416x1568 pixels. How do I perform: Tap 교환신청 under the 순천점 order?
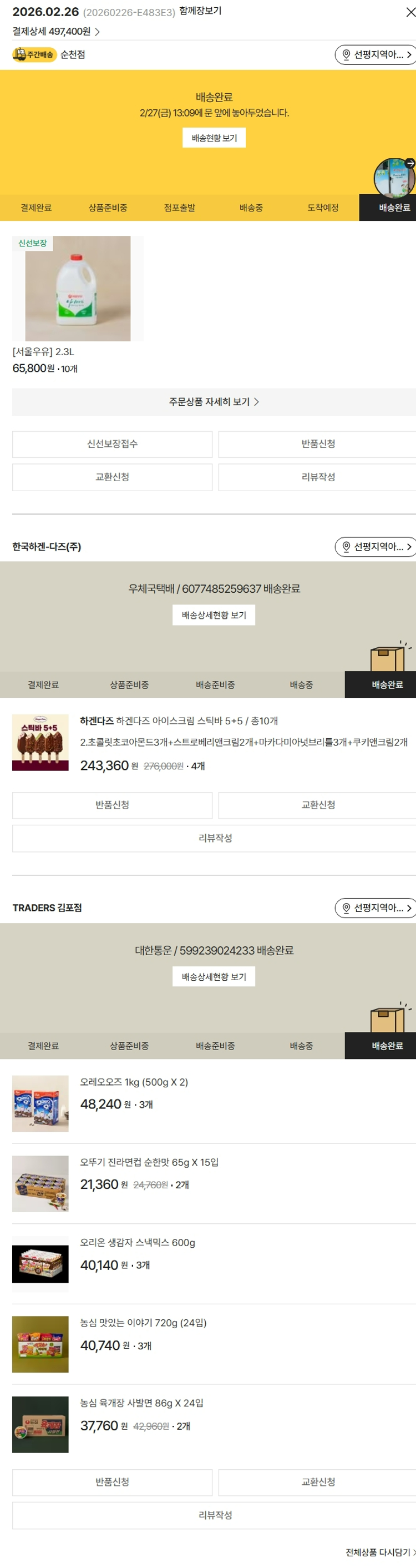tap(112, 477)
